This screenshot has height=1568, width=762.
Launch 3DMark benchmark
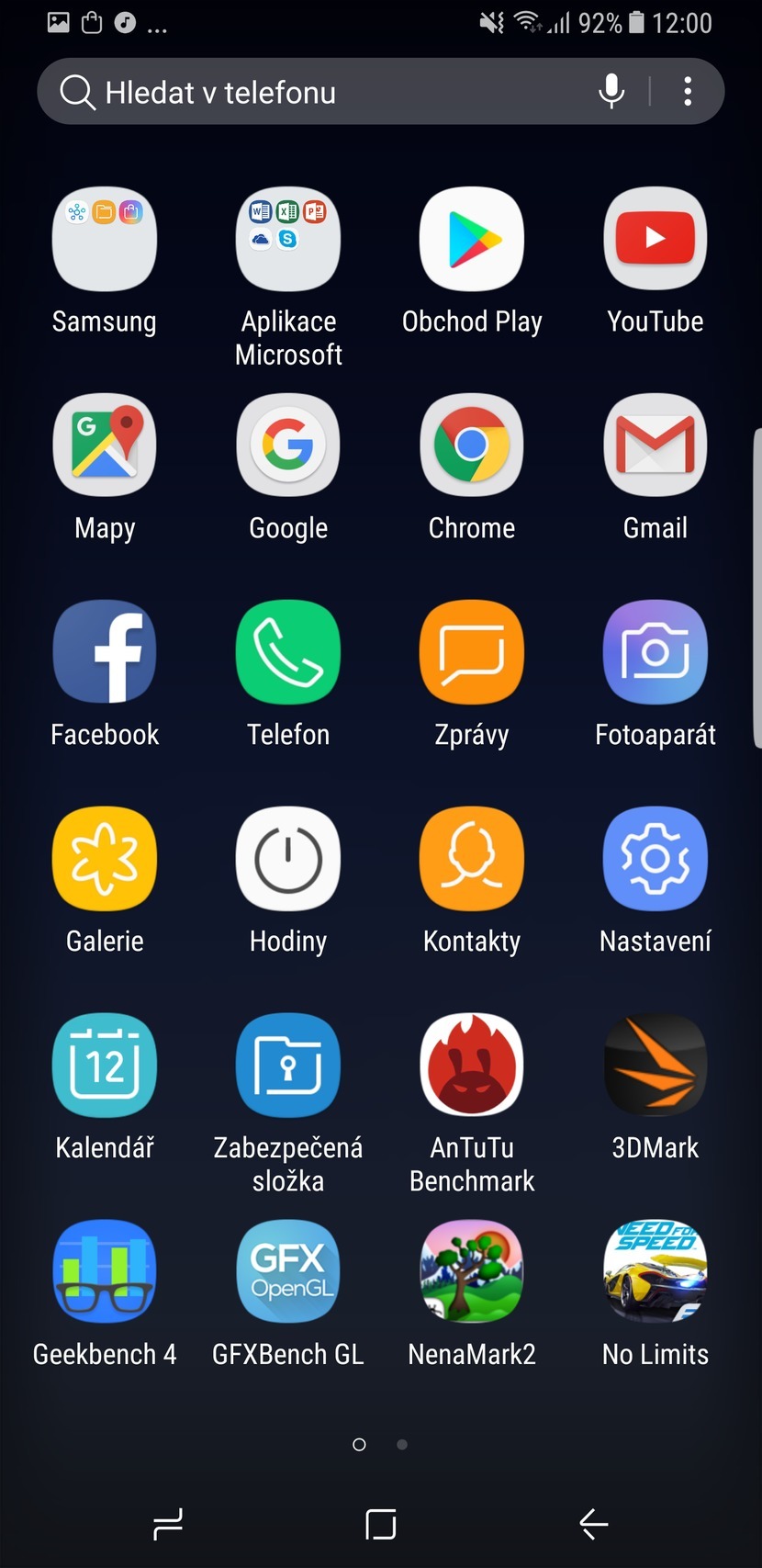(x=655, y=1065)
